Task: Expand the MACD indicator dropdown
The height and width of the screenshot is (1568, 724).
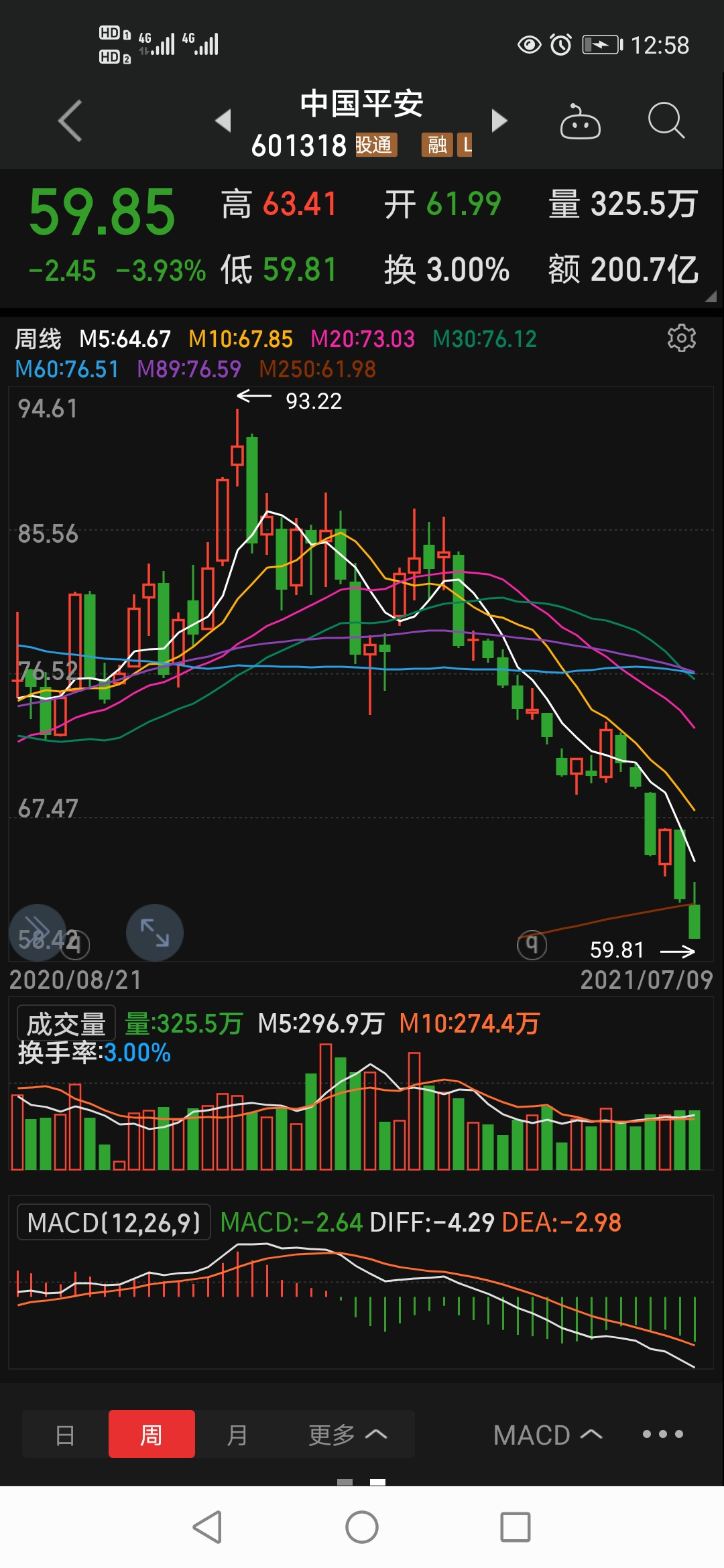Action: (547, 1435)
